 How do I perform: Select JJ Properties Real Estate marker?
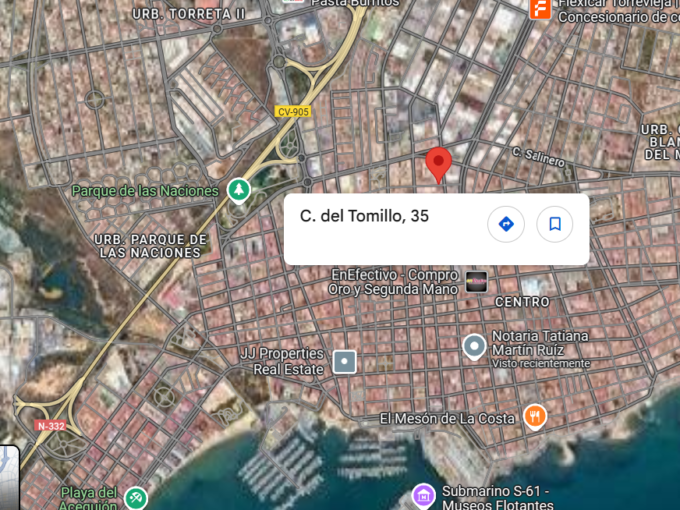[x=344, y=361]
